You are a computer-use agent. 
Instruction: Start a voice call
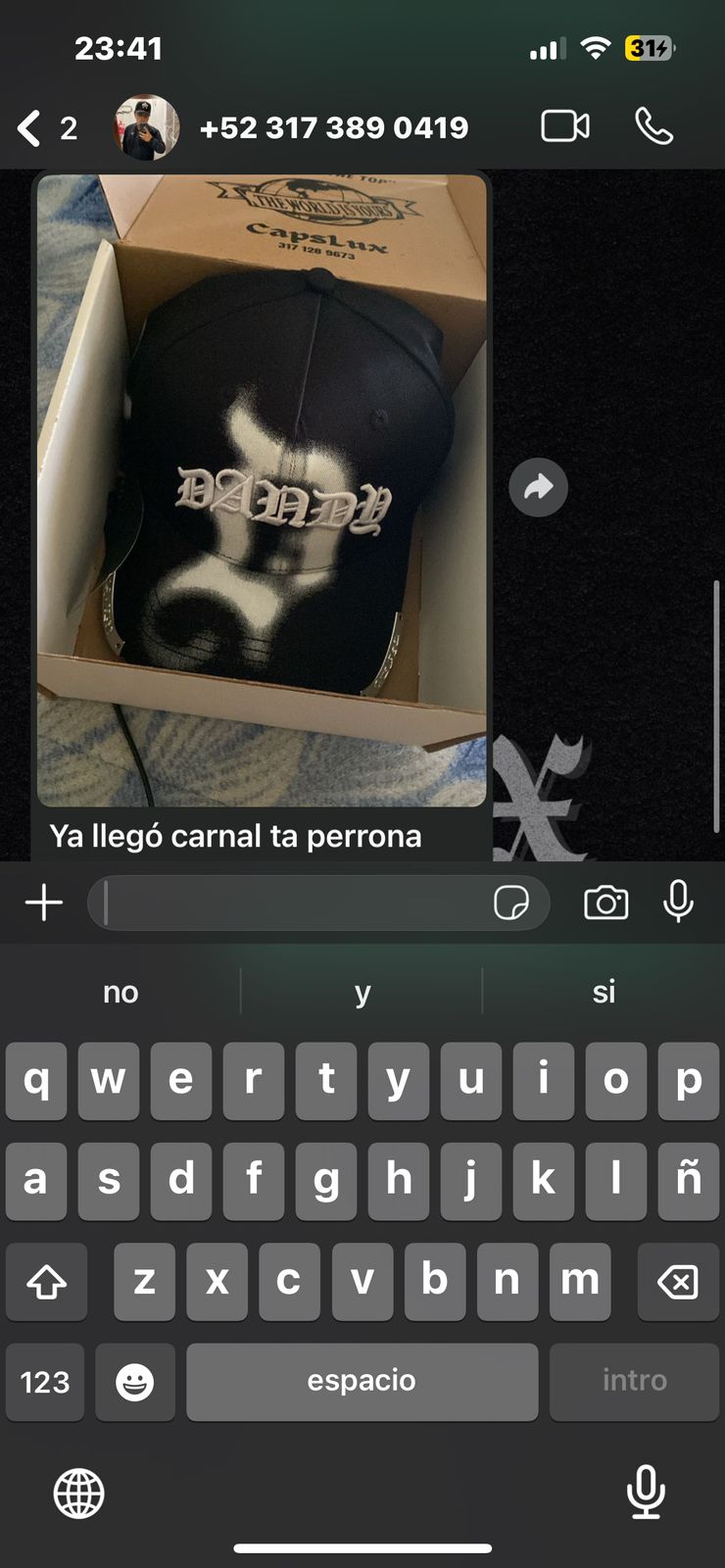[x=653, y=126]
